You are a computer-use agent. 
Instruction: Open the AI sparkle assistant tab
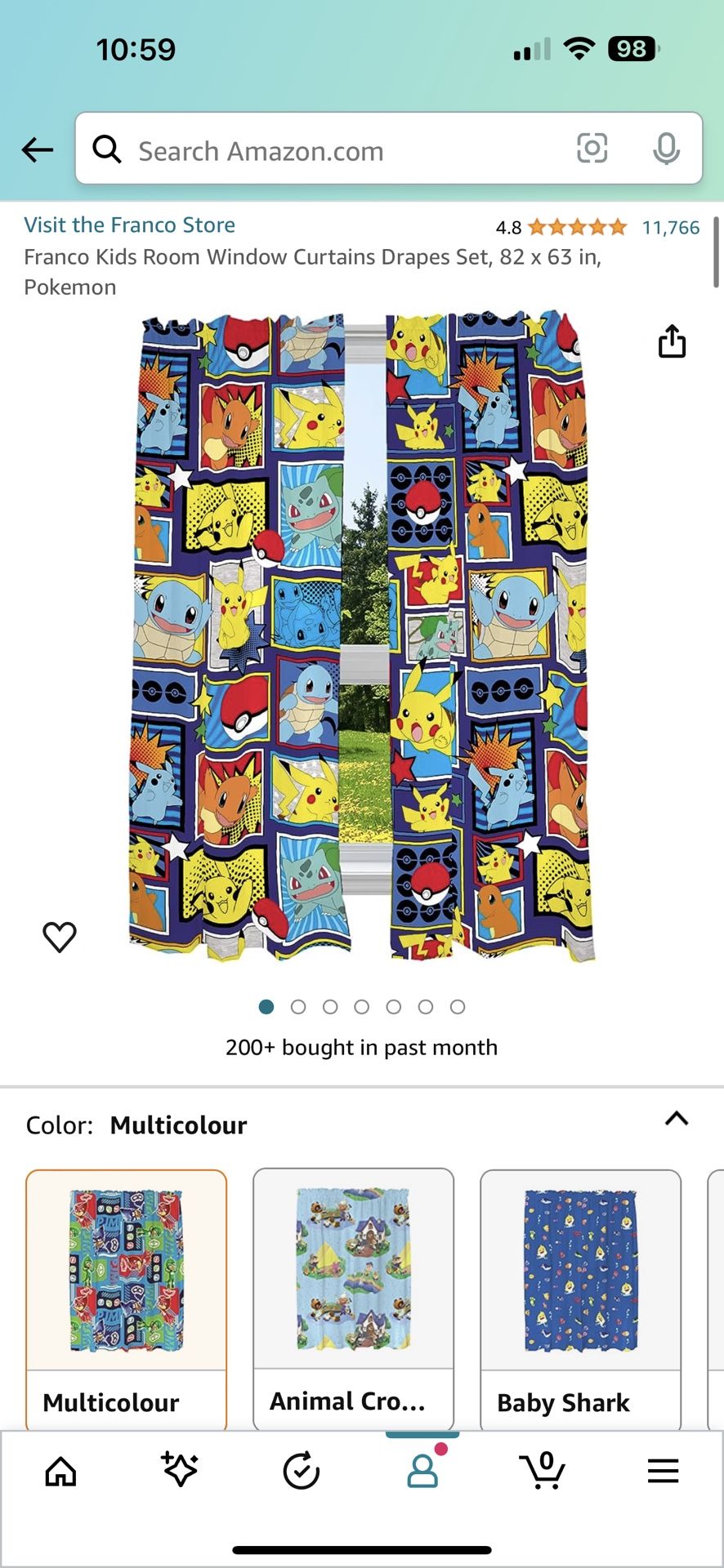point(180,1470)
